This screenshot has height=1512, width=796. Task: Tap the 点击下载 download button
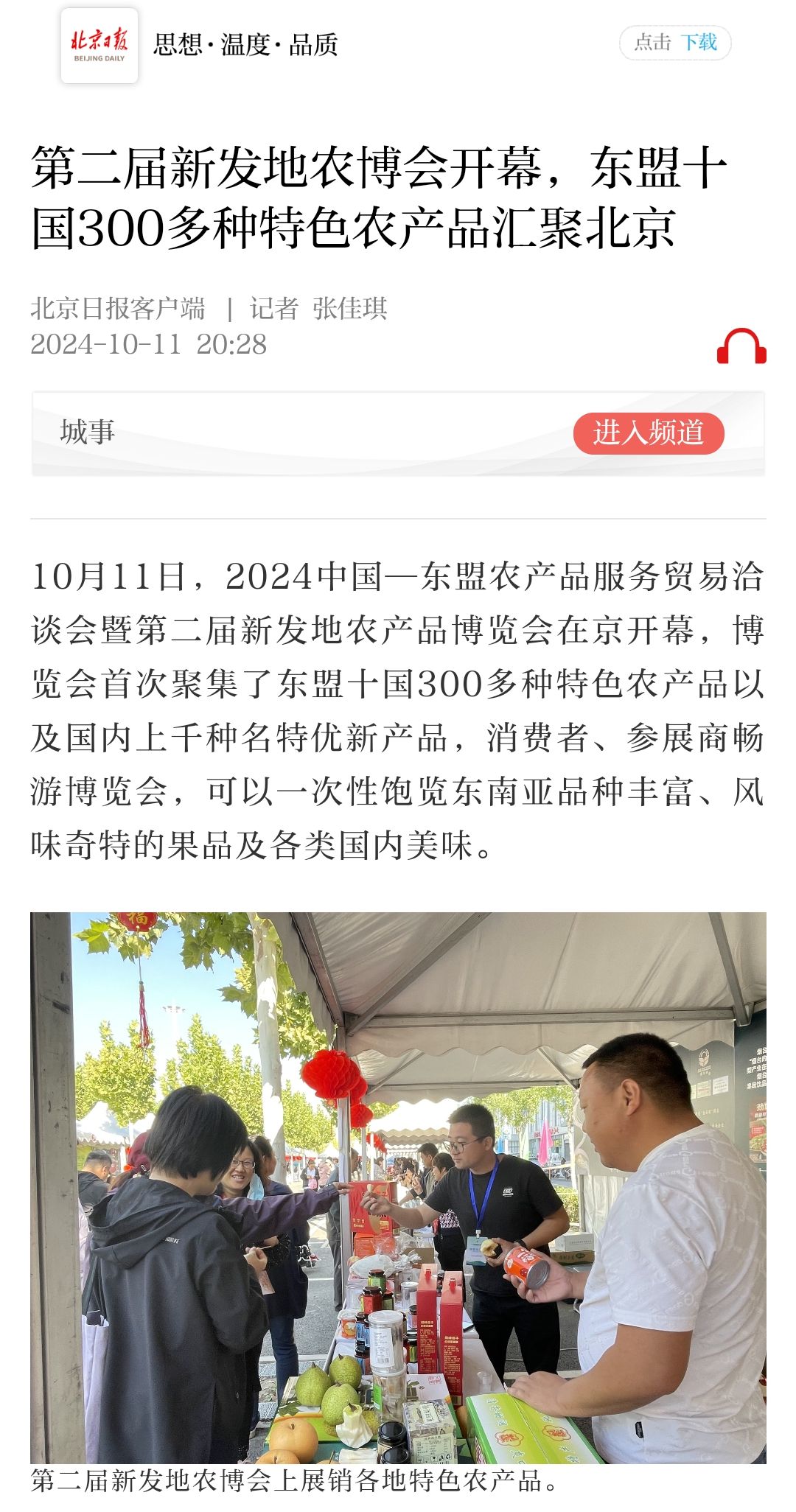pyautogui.click(x=674, y=43)
